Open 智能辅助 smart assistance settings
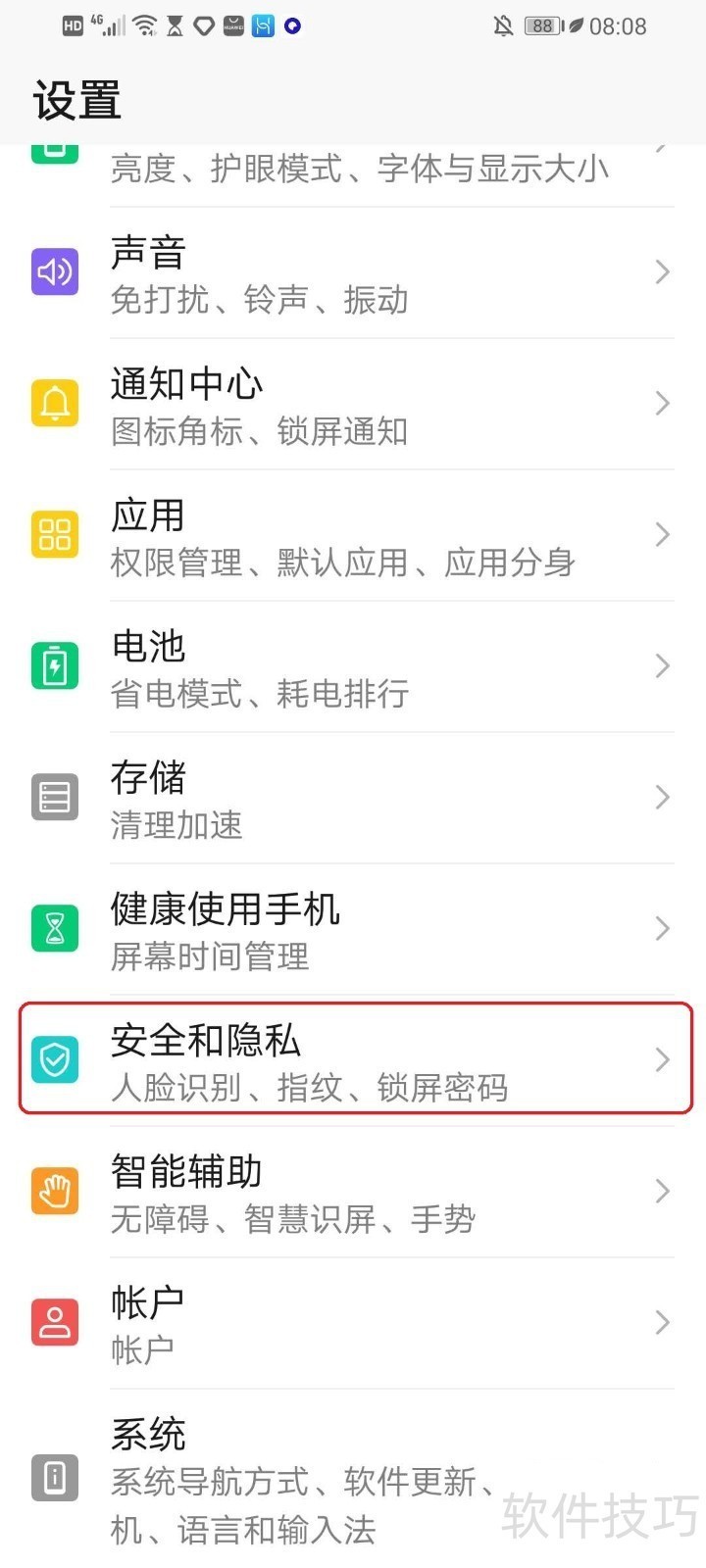This screenshot has height=1568, width=706. (353, 1193)
